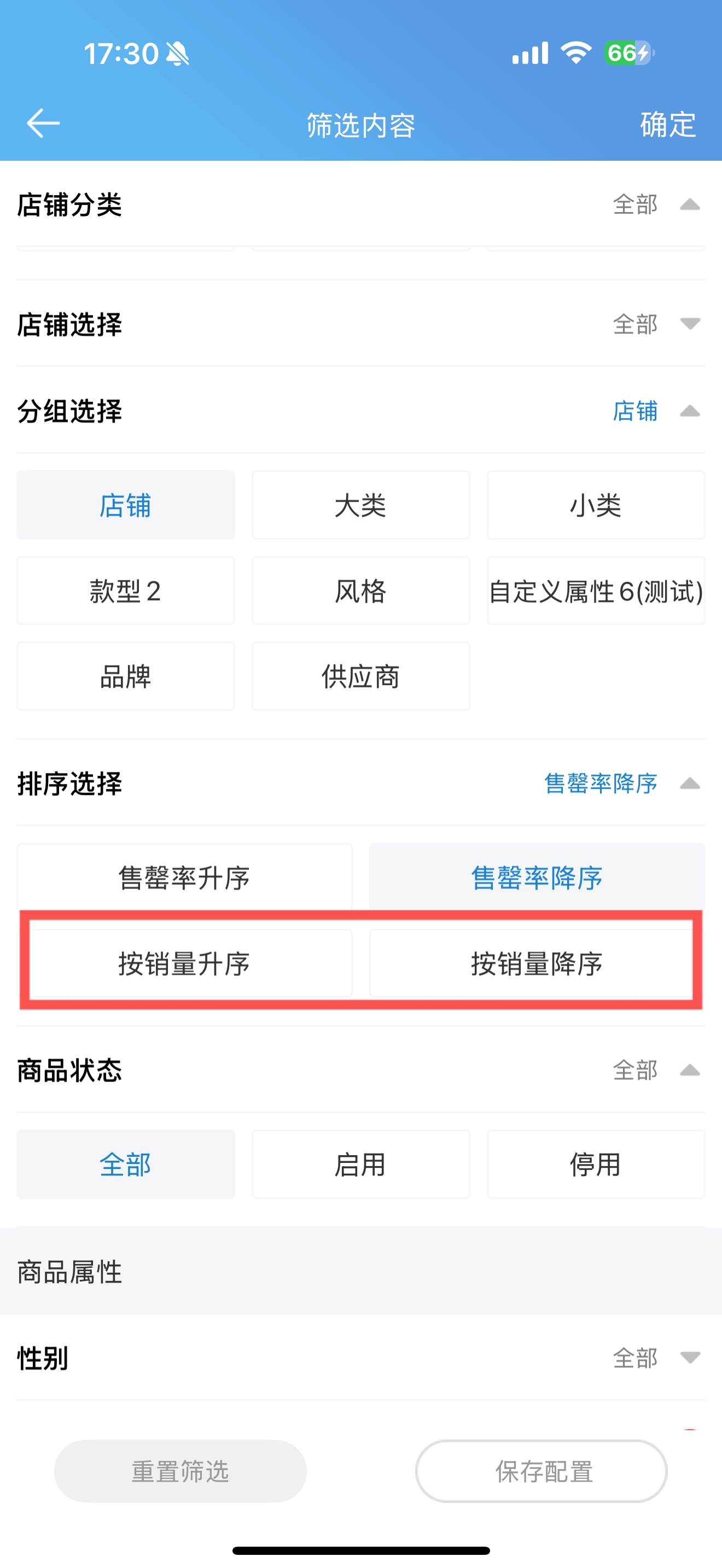Sort by 按销量降序

coord(537,963)
